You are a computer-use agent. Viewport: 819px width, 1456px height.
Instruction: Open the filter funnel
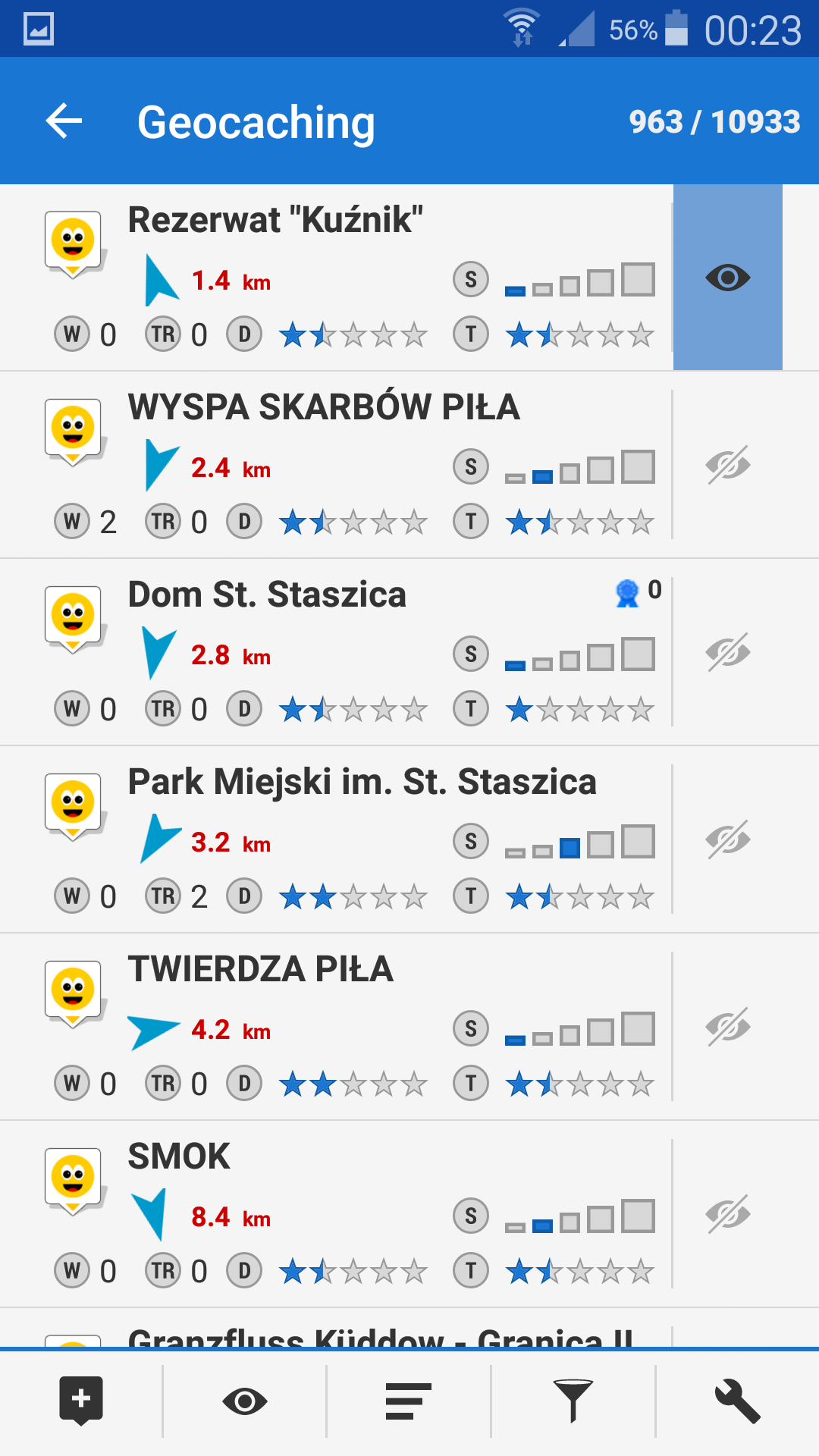(x=573, y=1401)
